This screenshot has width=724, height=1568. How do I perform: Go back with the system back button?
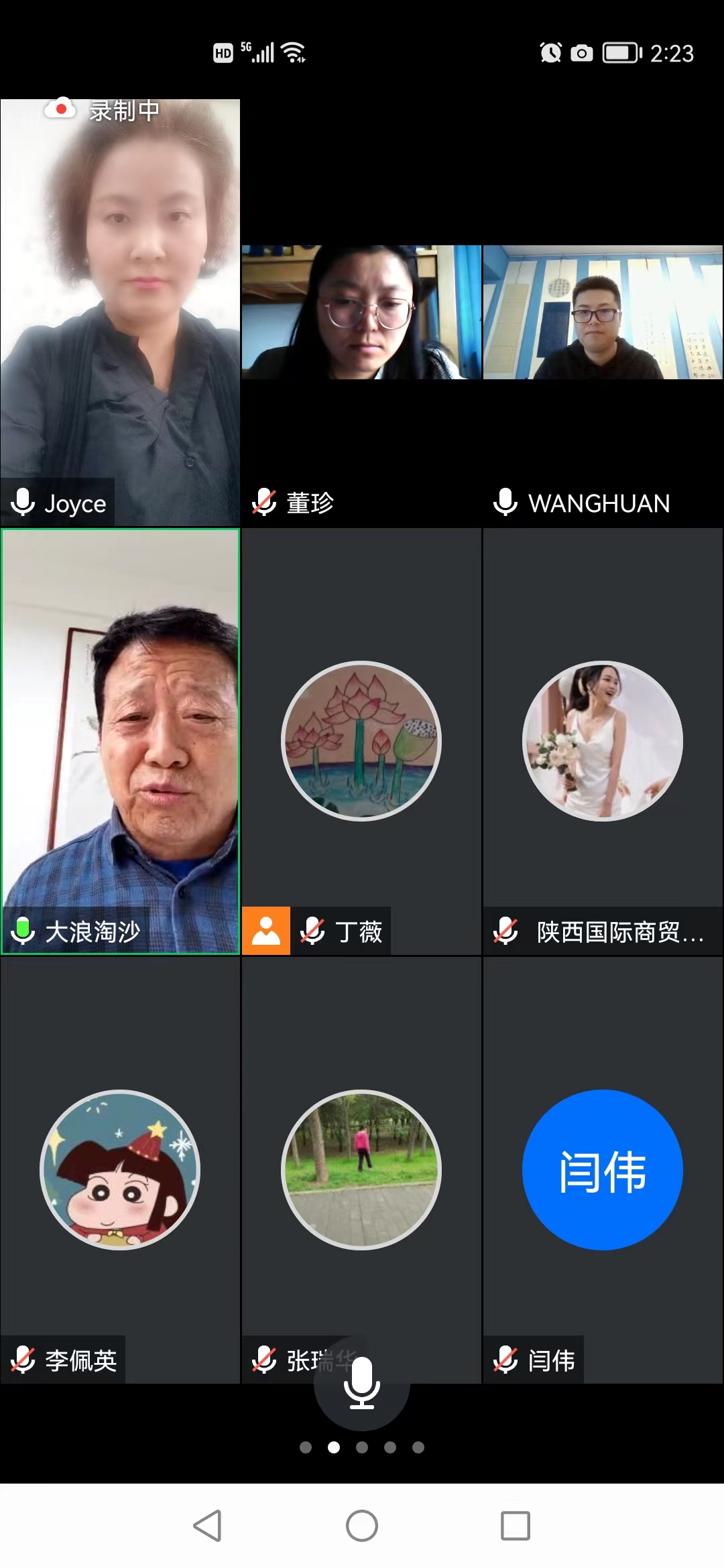coord(207,1526)
